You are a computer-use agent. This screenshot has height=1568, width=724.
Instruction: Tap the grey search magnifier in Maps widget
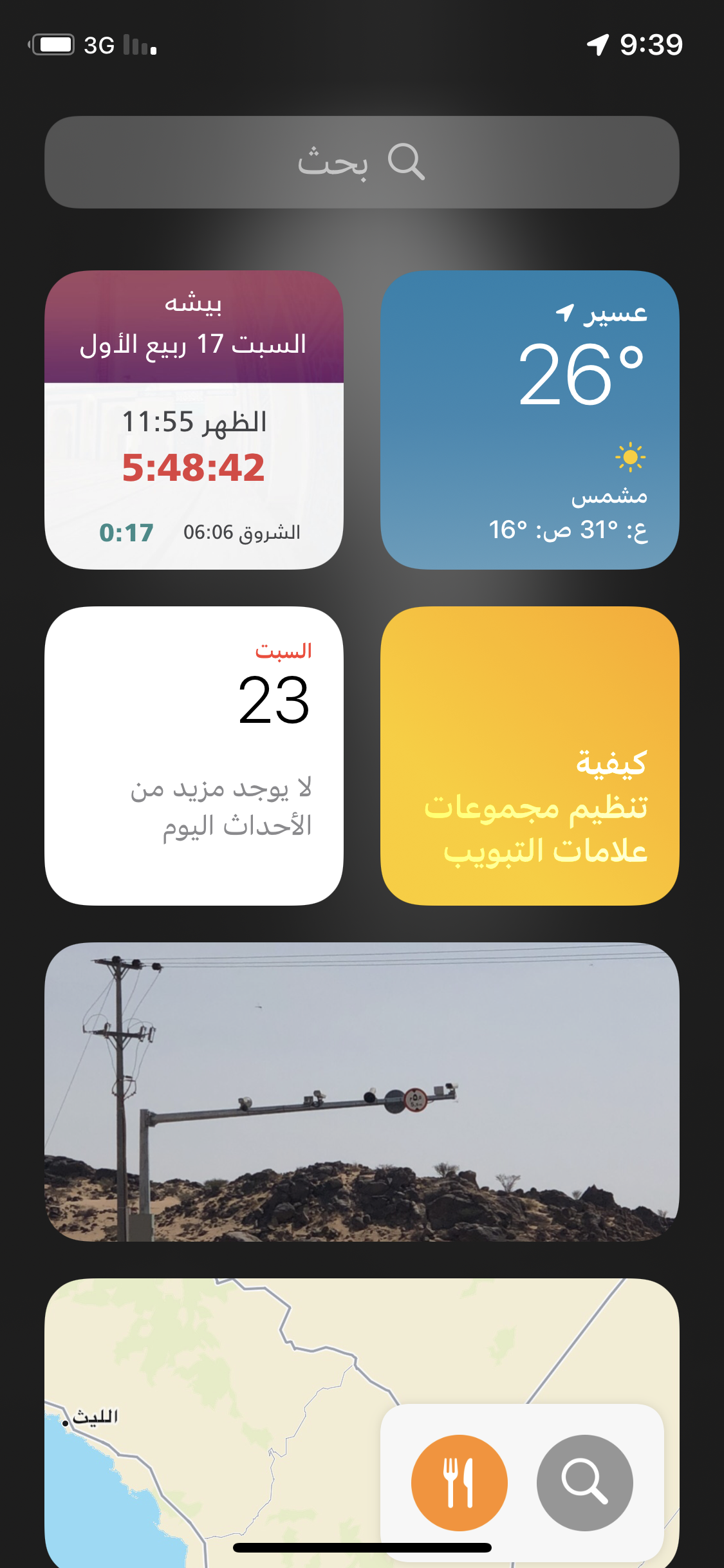click(584, 1483)
